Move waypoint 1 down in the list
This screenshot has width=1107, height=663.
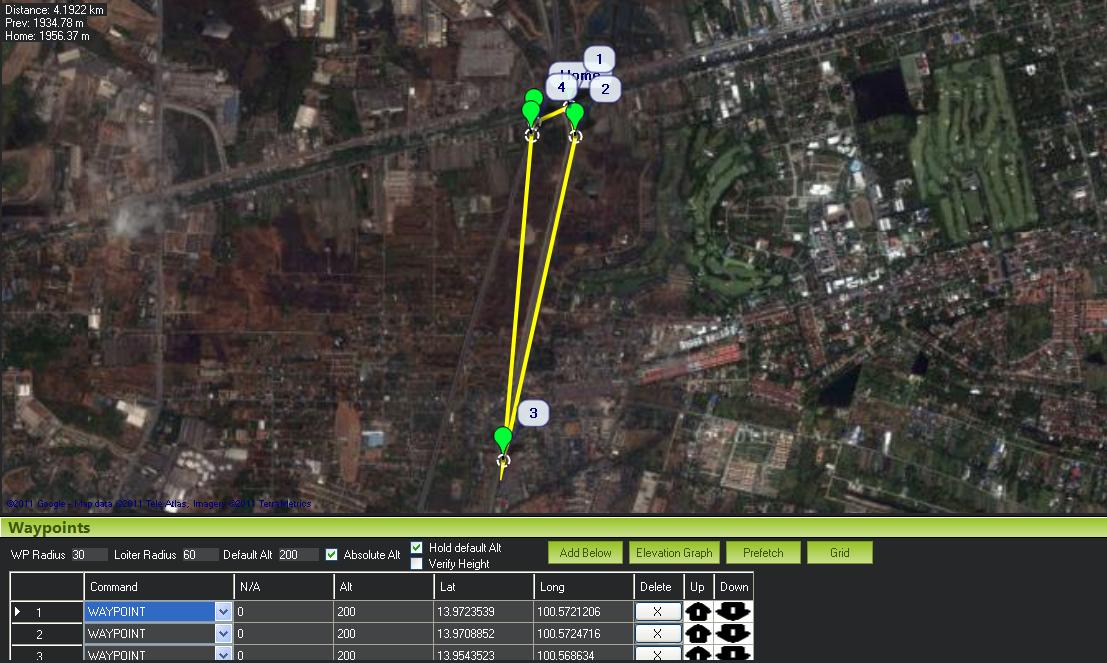[x=733, y=612]
